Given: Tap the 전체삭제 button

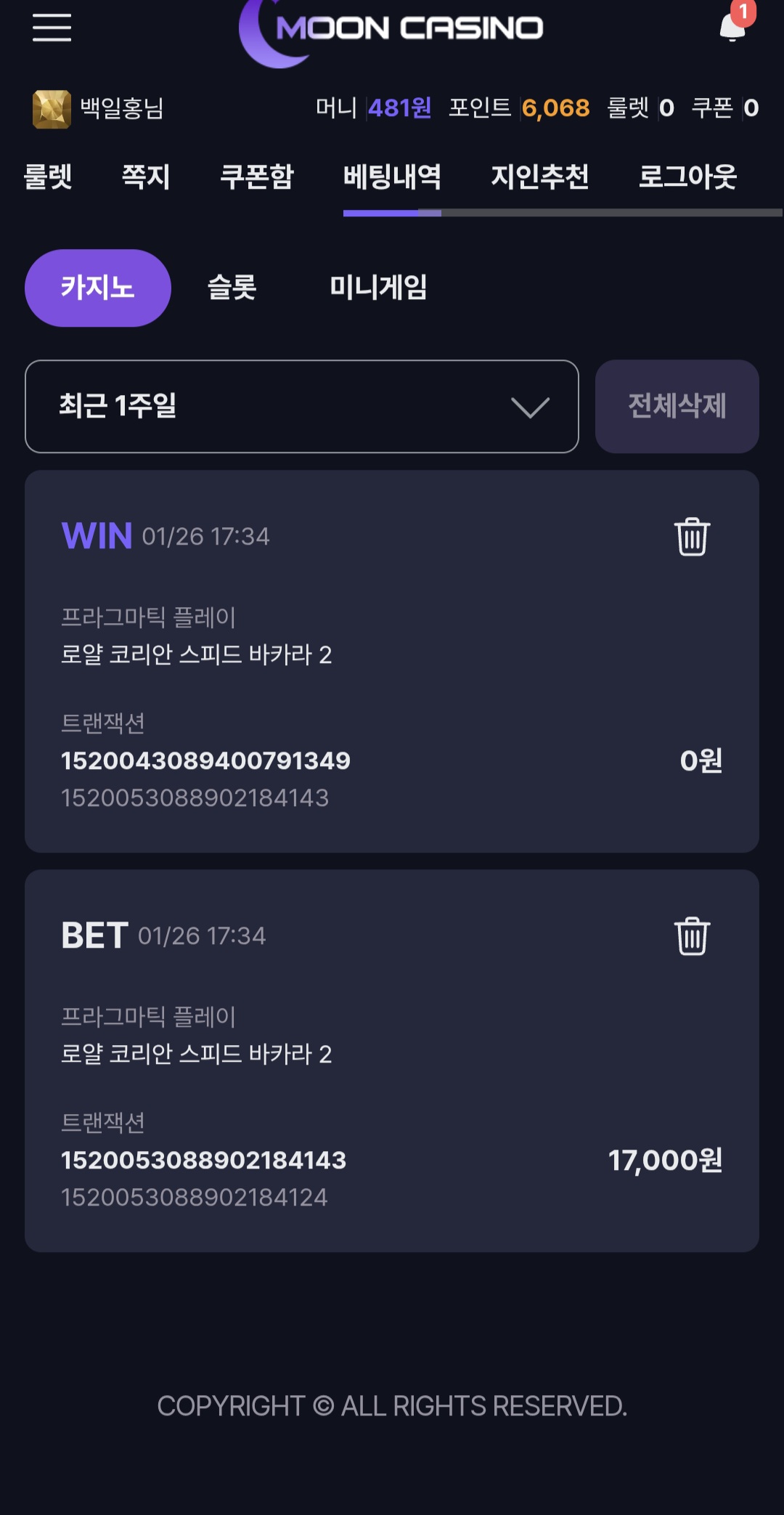Looking at the screenshot, I should tap(677, 406).
